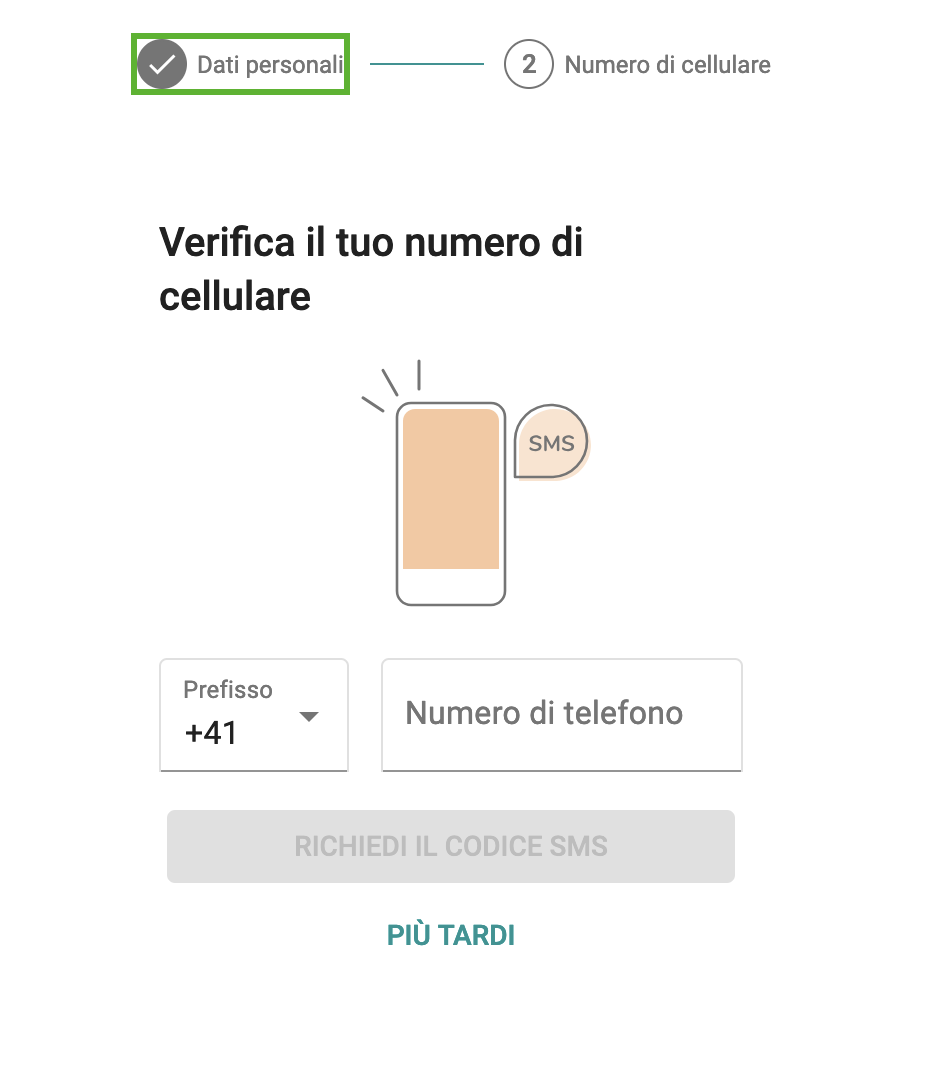Focus the Numero di telefono field

coord(561,714)
